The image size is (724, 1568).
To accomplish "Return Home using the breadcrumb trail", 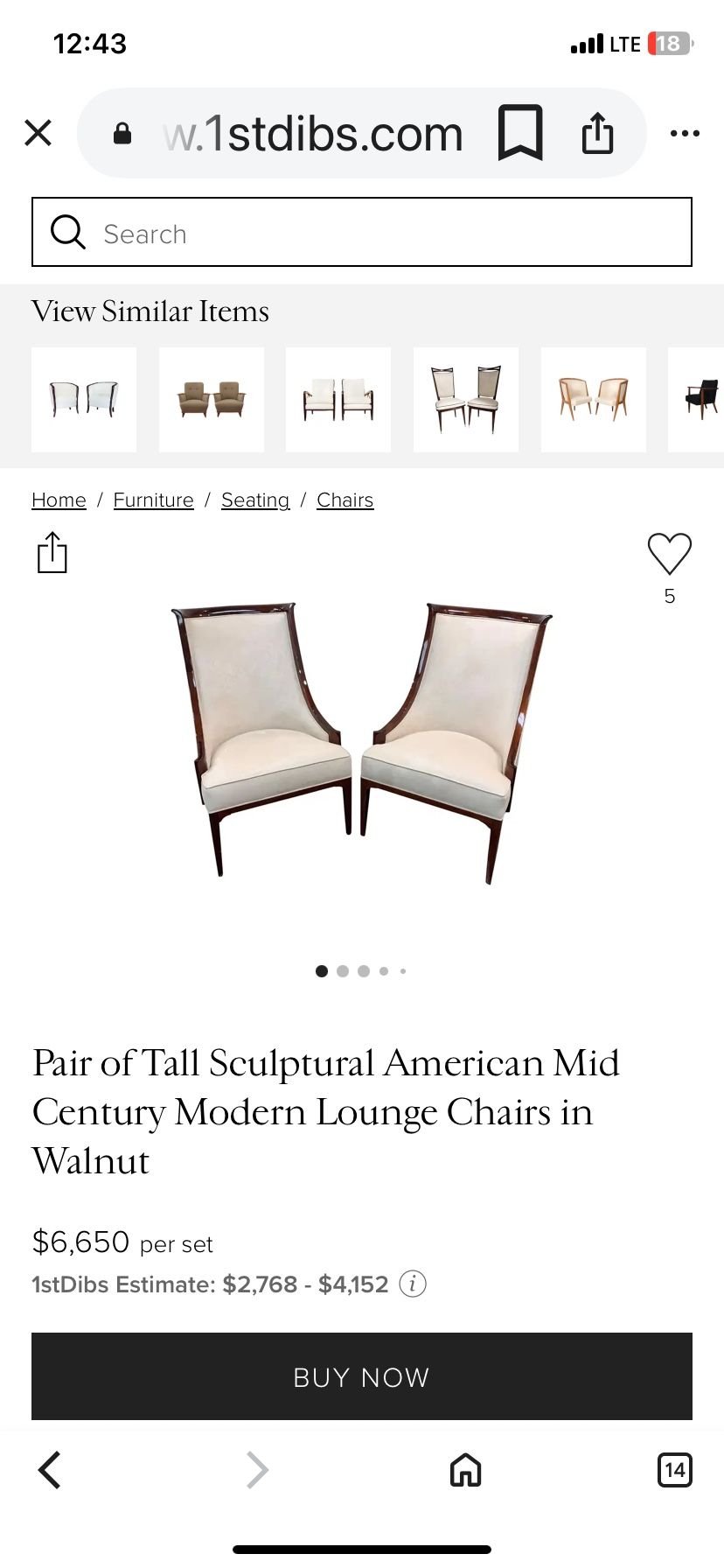I will (59, 500).
